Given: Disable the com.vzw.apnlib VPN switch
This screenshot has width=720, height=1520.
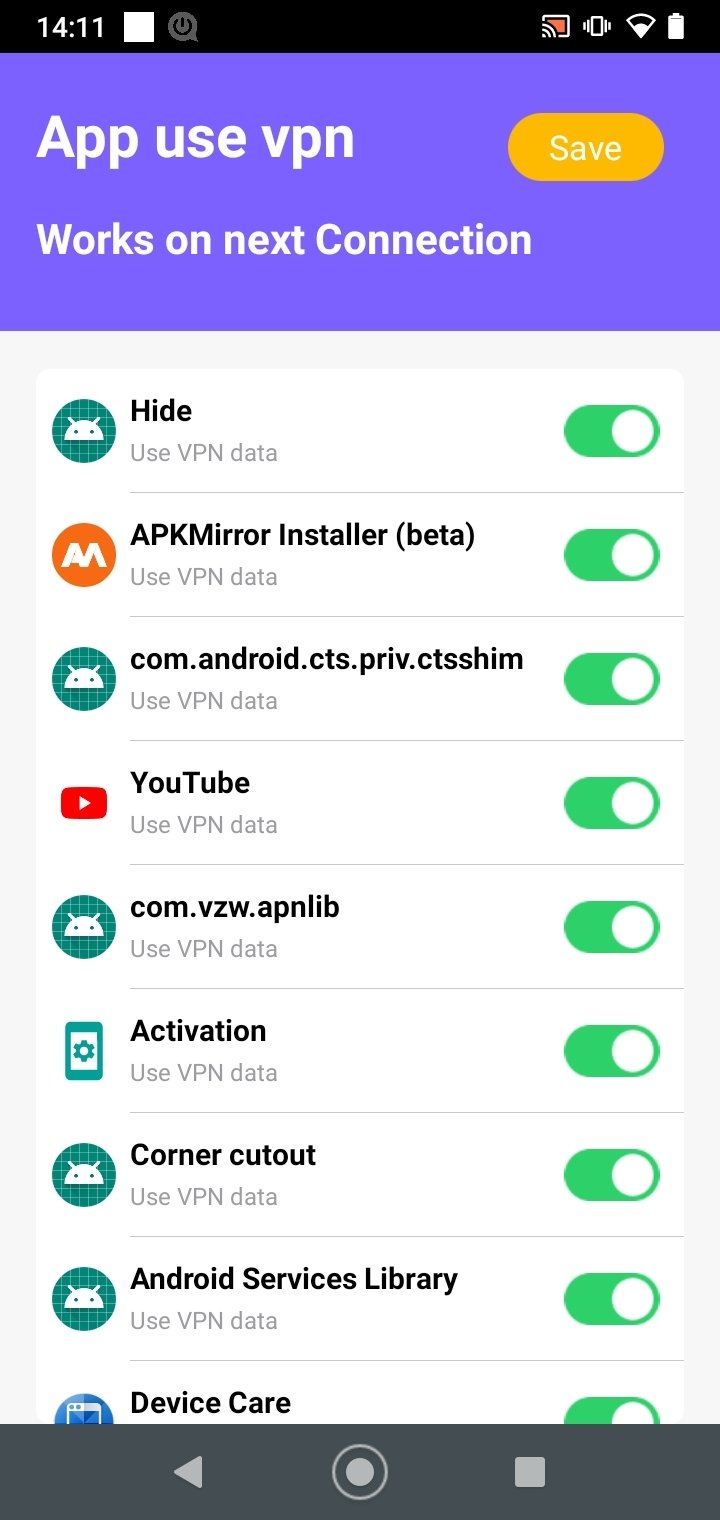Looking at the screenshot, I should click(612, 928).
